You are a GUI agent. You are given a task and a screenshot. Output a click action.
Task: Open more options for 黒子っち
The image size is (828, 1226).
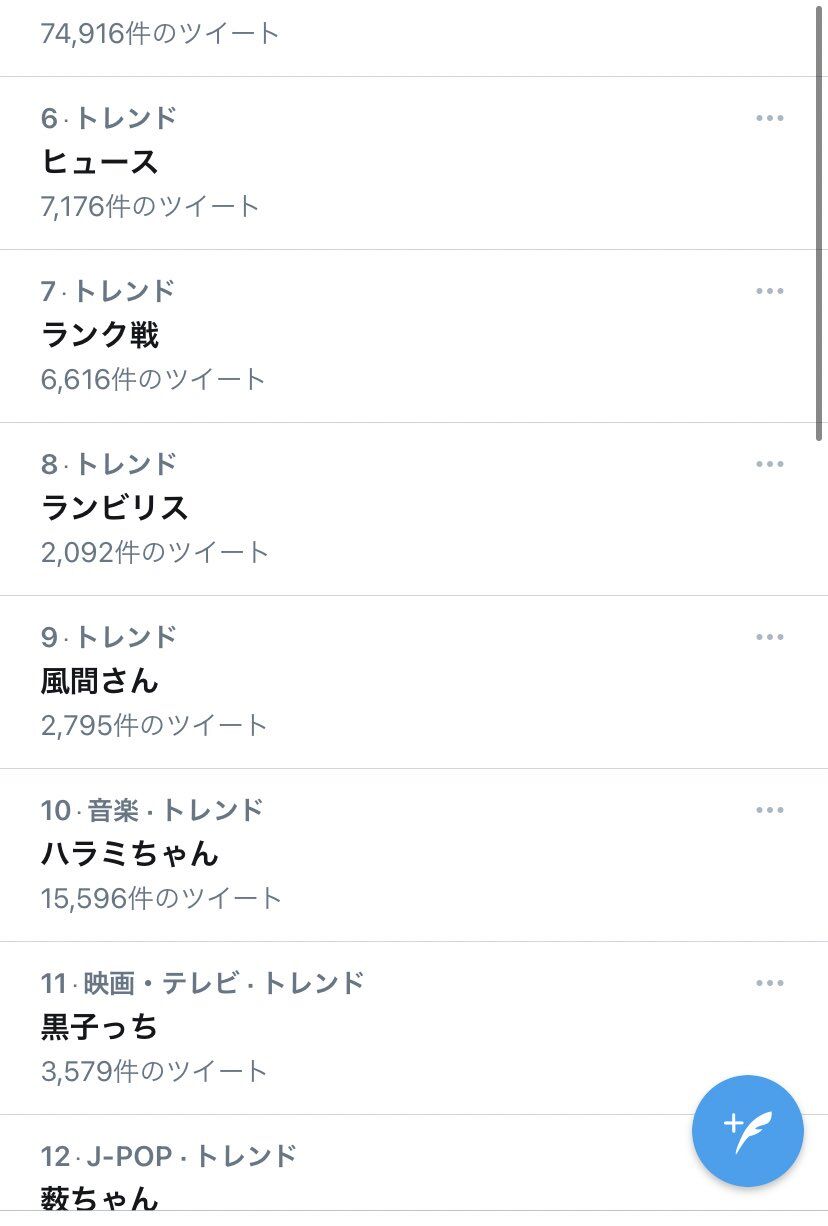point(769,983)
